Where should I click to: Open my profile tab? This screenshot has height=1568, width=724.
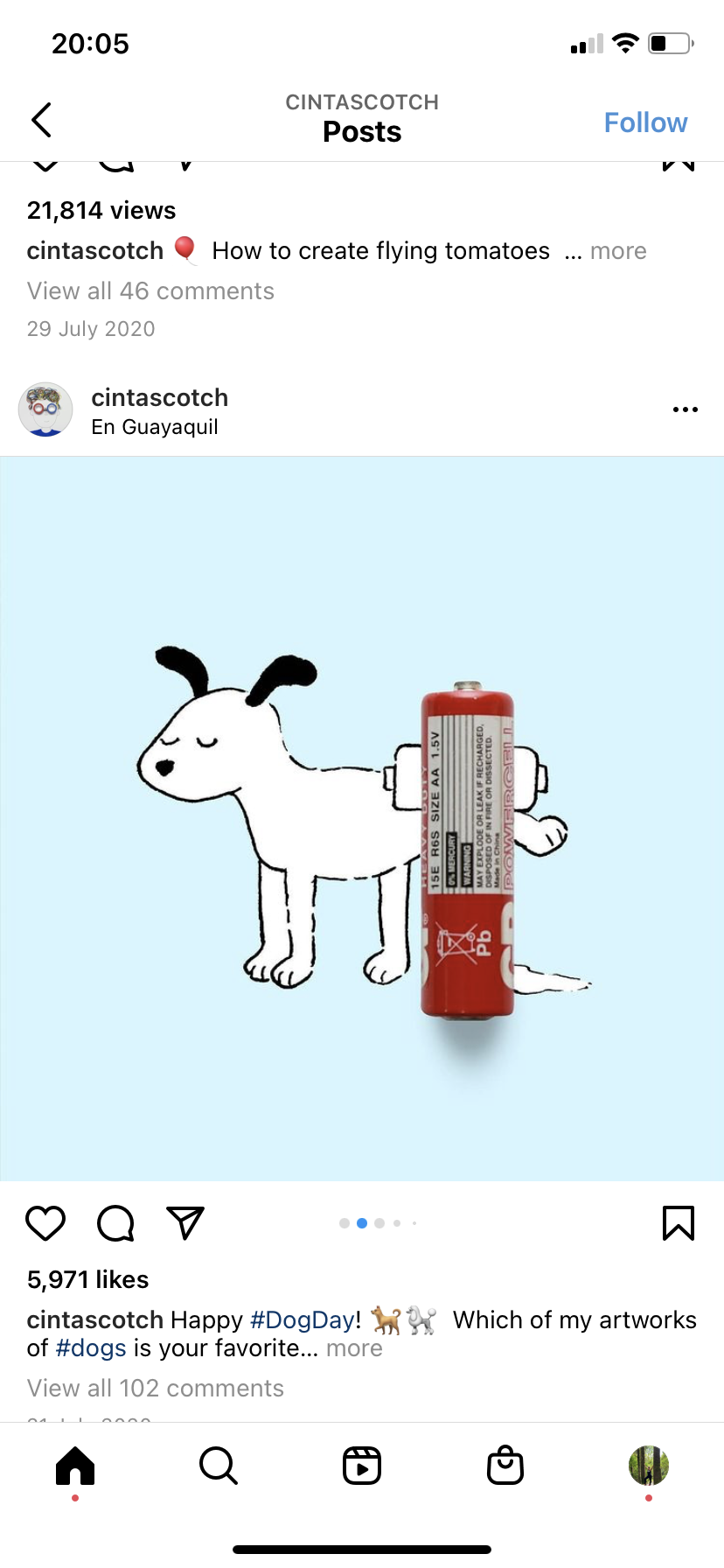point(648,1466)
